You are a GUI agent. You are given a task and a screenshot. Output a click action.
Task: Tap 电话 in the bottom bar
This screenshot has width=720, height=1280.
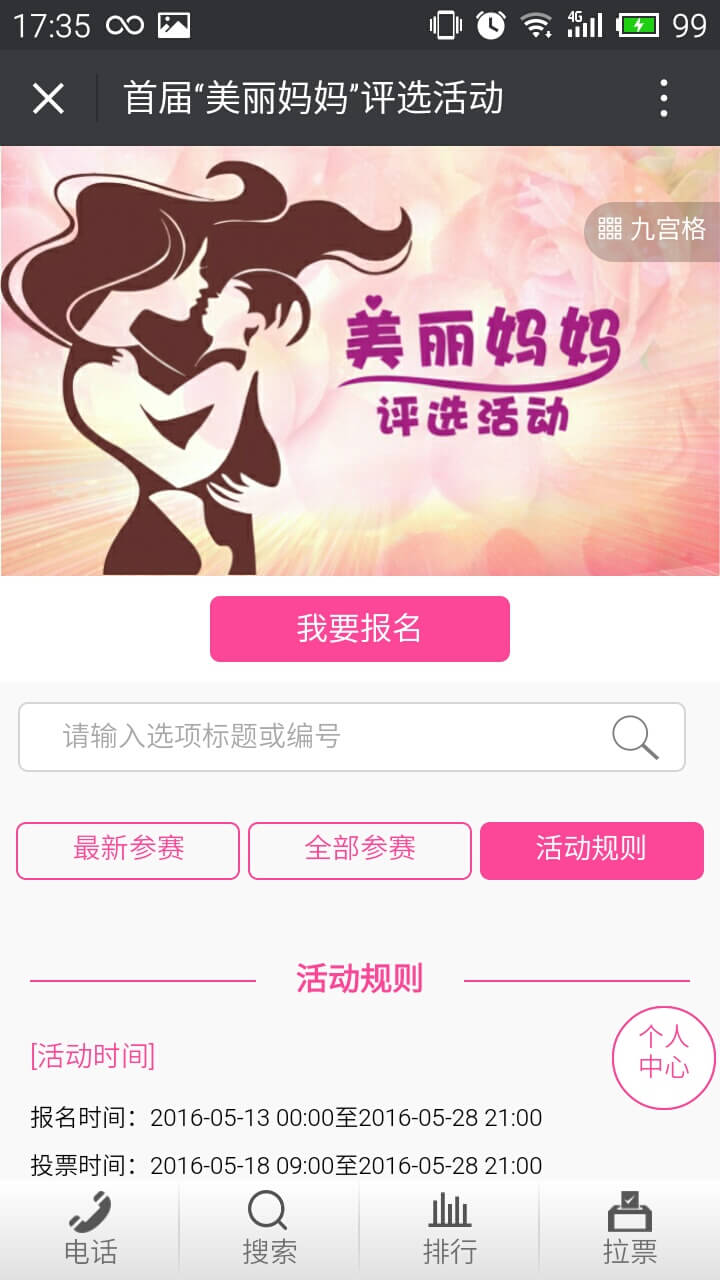pyautogui.click(x=90, y=1230)
